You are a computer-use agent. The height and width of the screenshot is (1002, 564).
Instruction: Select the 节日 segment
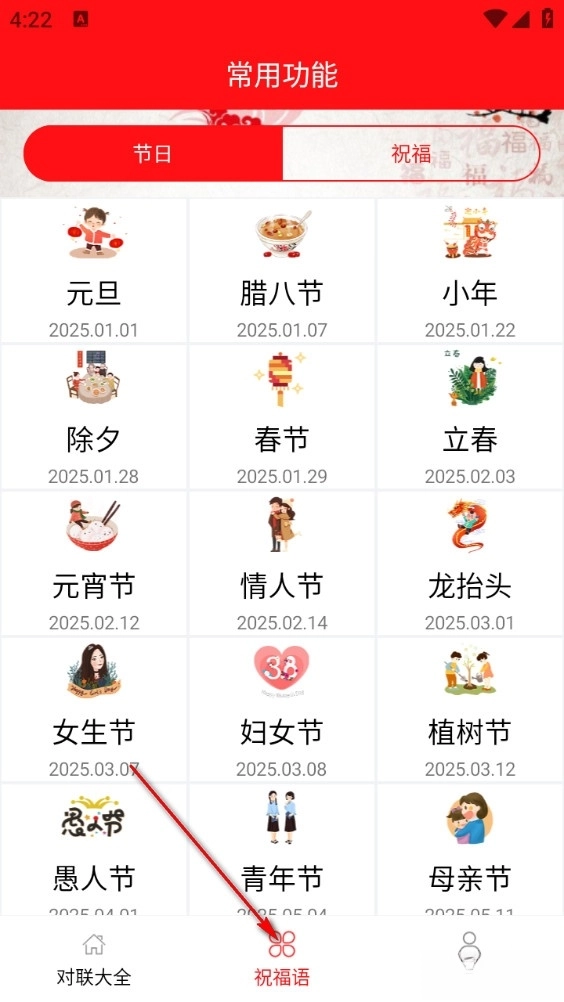(153, 153)
